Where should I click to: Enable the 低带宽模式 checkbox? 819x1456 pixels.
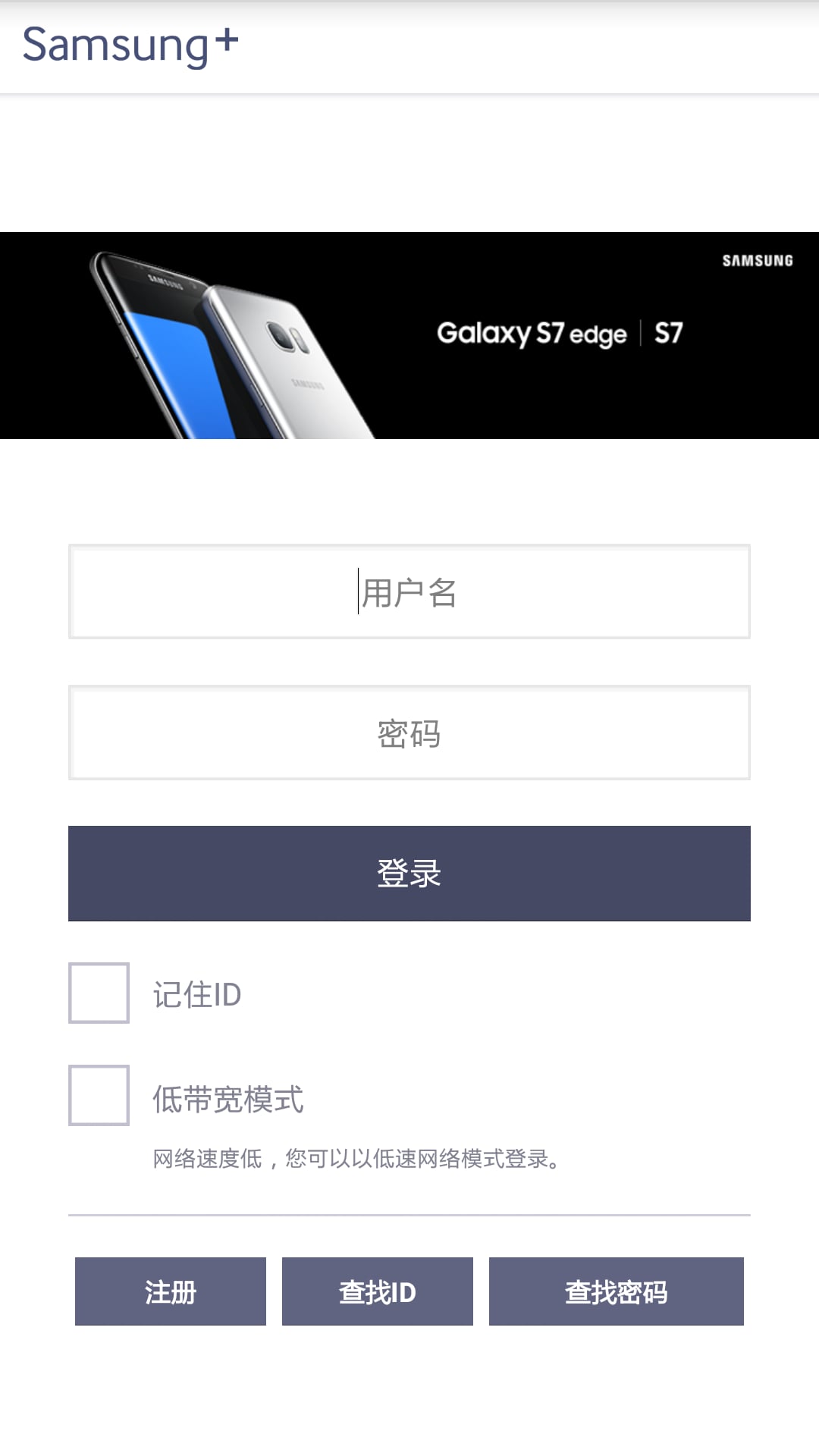click(99, 1096)
